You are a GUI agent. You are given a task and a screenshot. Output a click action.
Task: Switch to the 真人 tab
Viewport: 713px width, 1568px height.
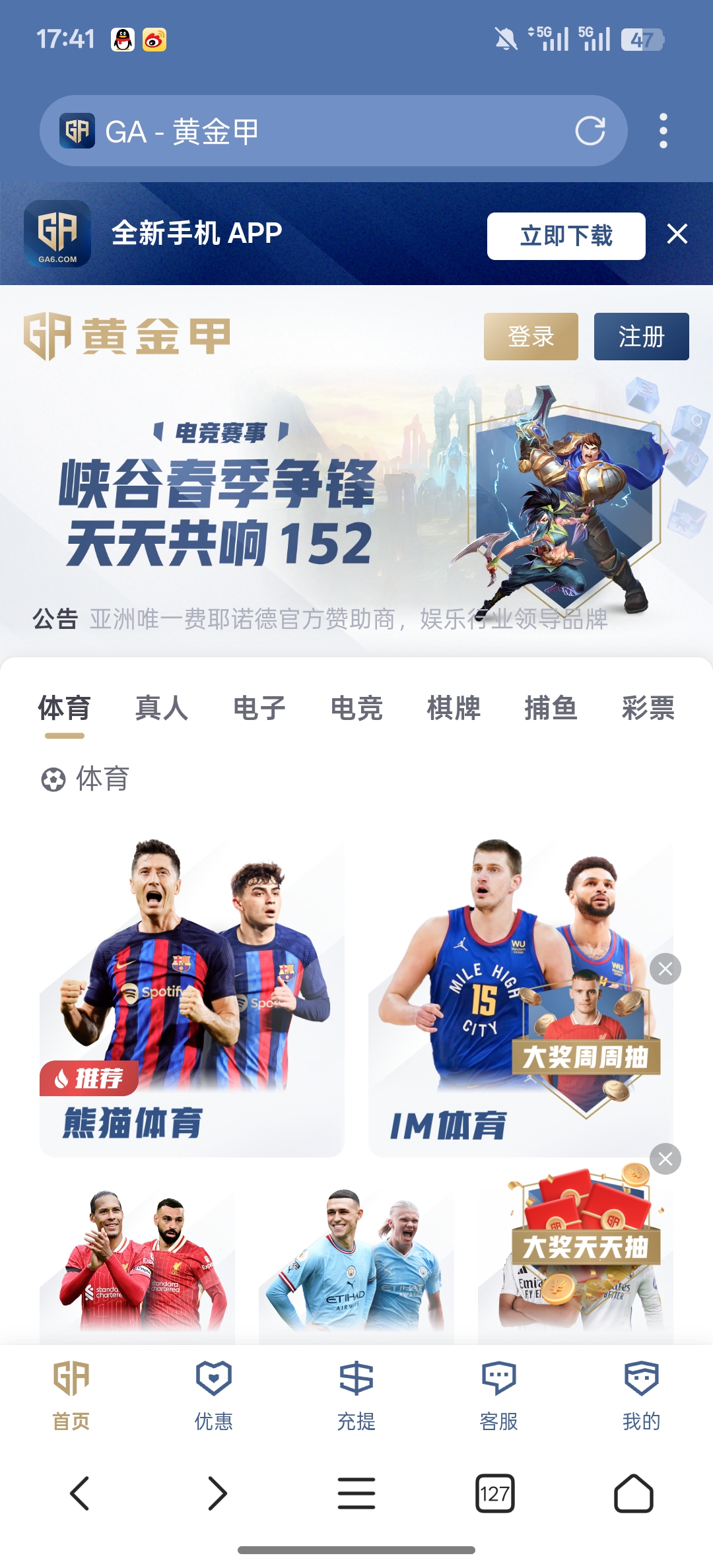162,708
